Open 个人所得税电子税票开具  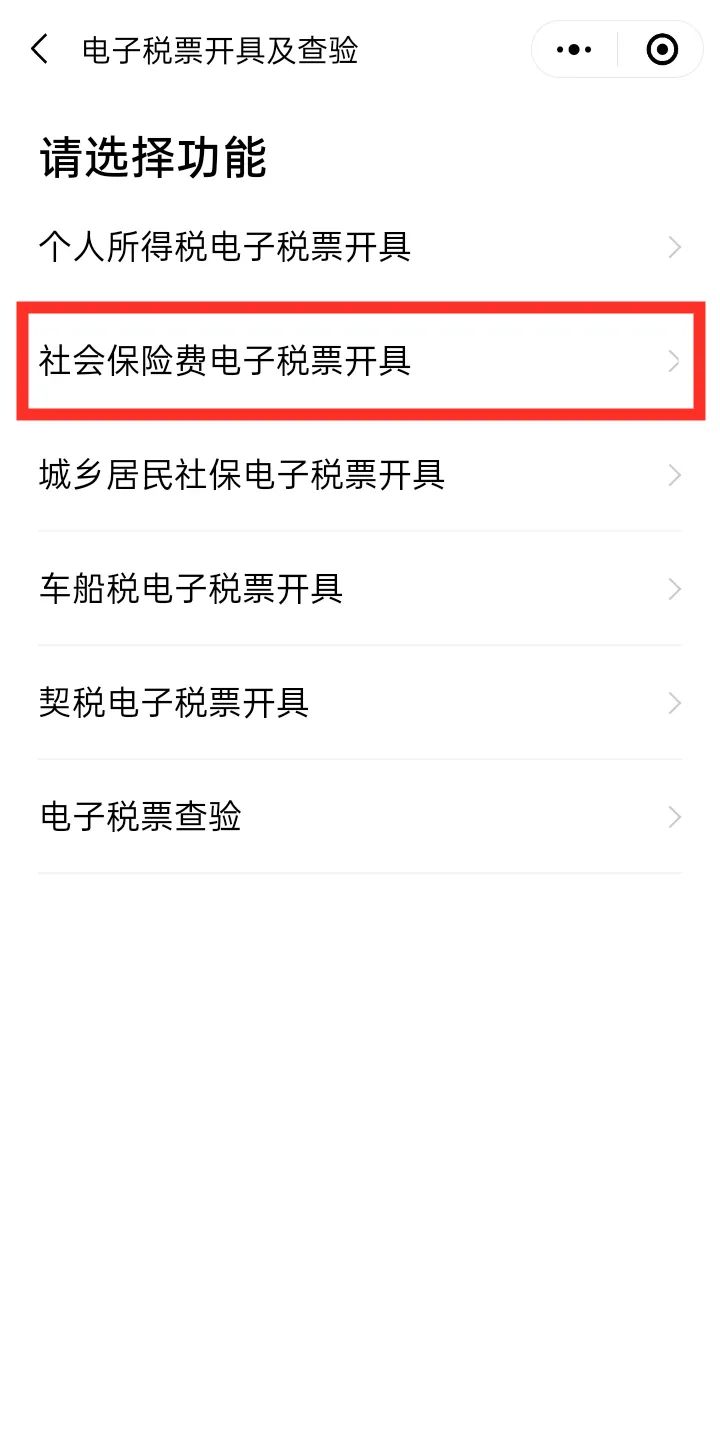pos(360,247)
